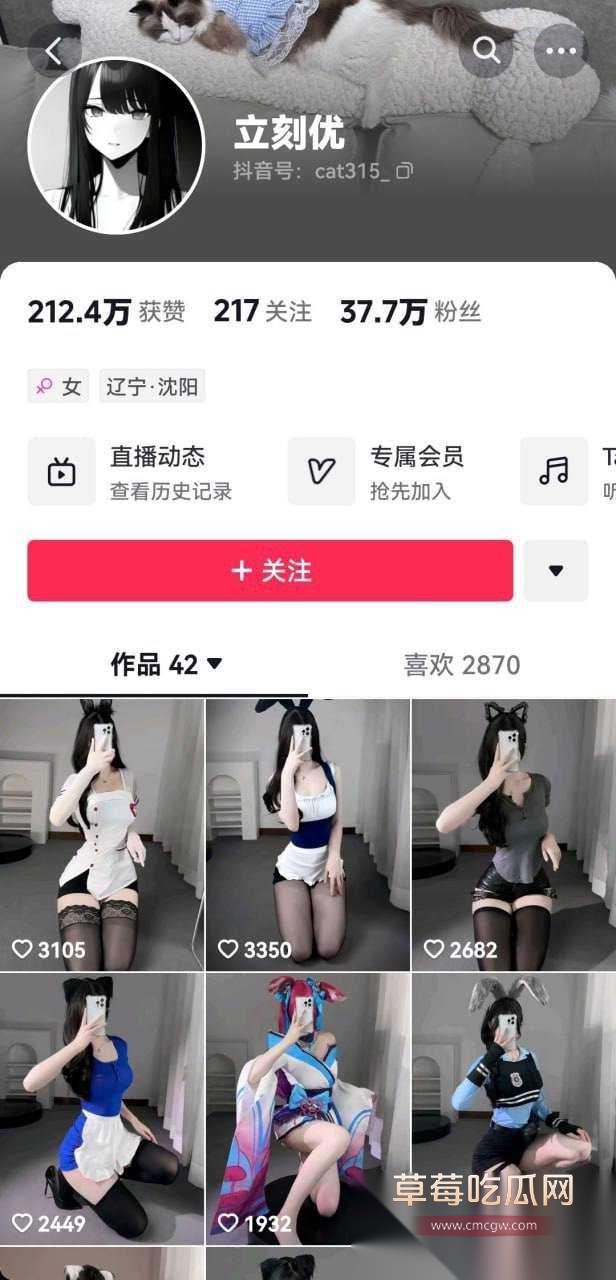Open the video with 3350 likes

307,835
